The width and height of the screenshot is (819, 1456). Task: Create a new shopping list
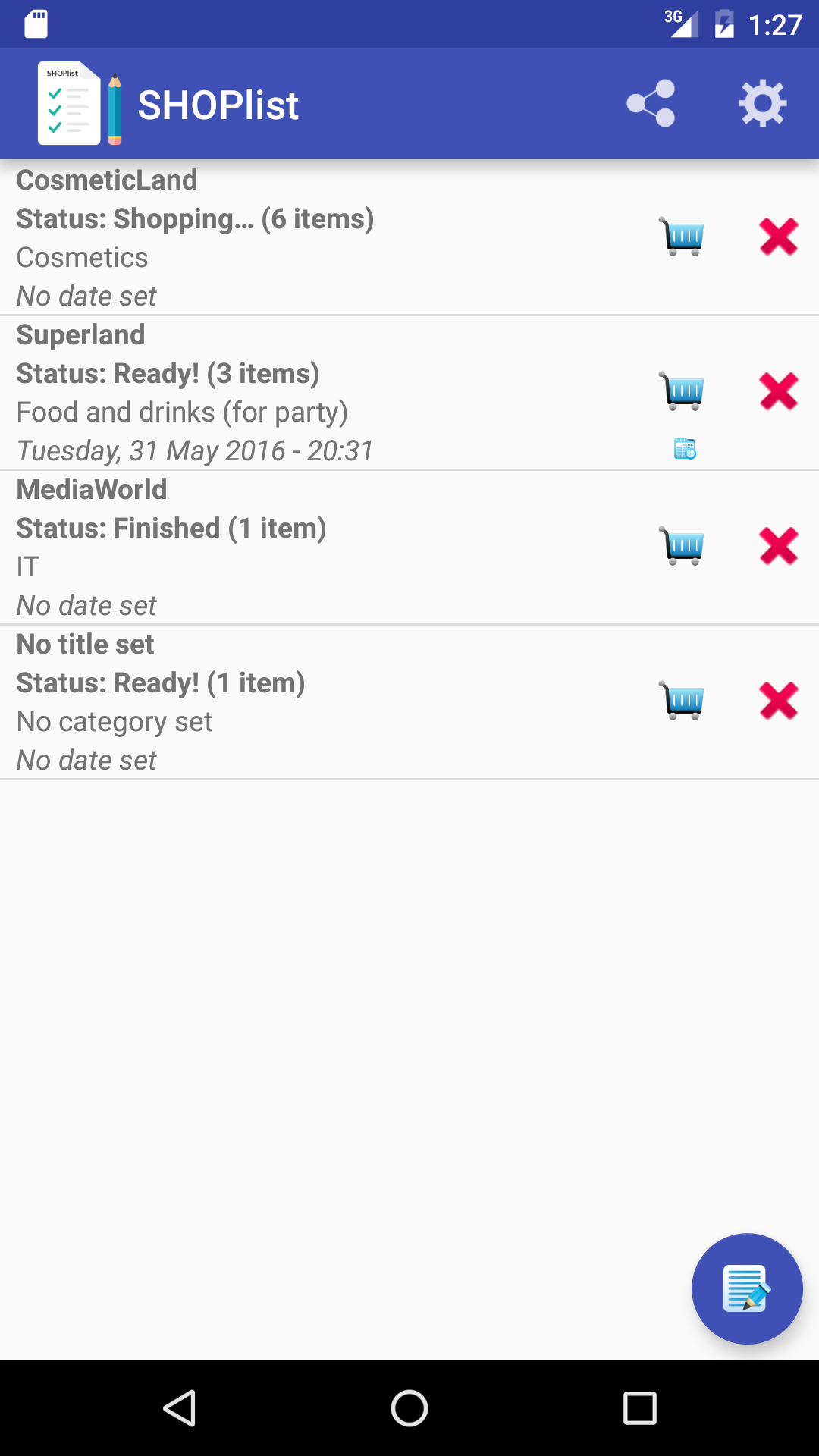tap(747, 1288)
